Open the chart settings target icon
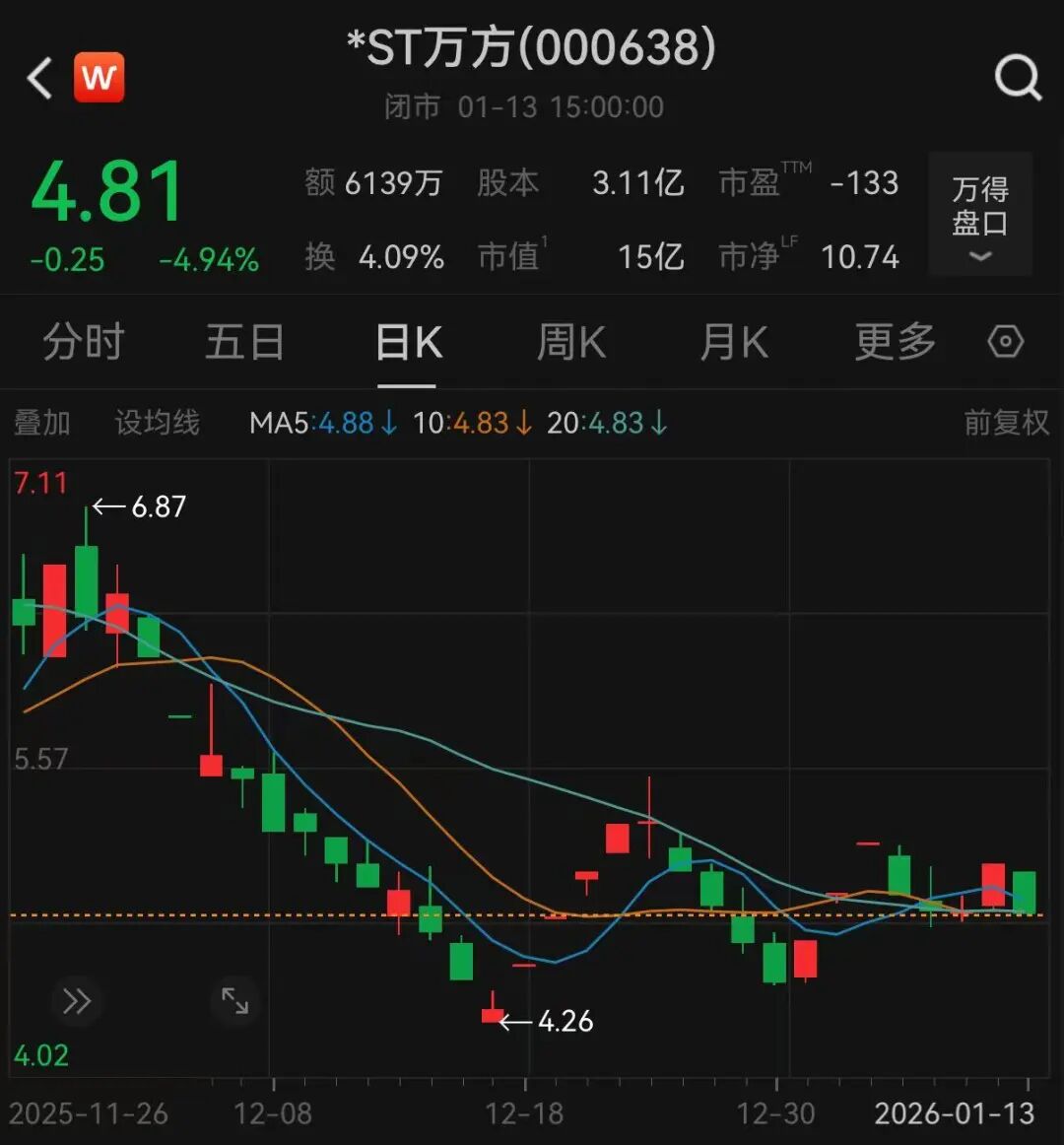 point(1006,341)
